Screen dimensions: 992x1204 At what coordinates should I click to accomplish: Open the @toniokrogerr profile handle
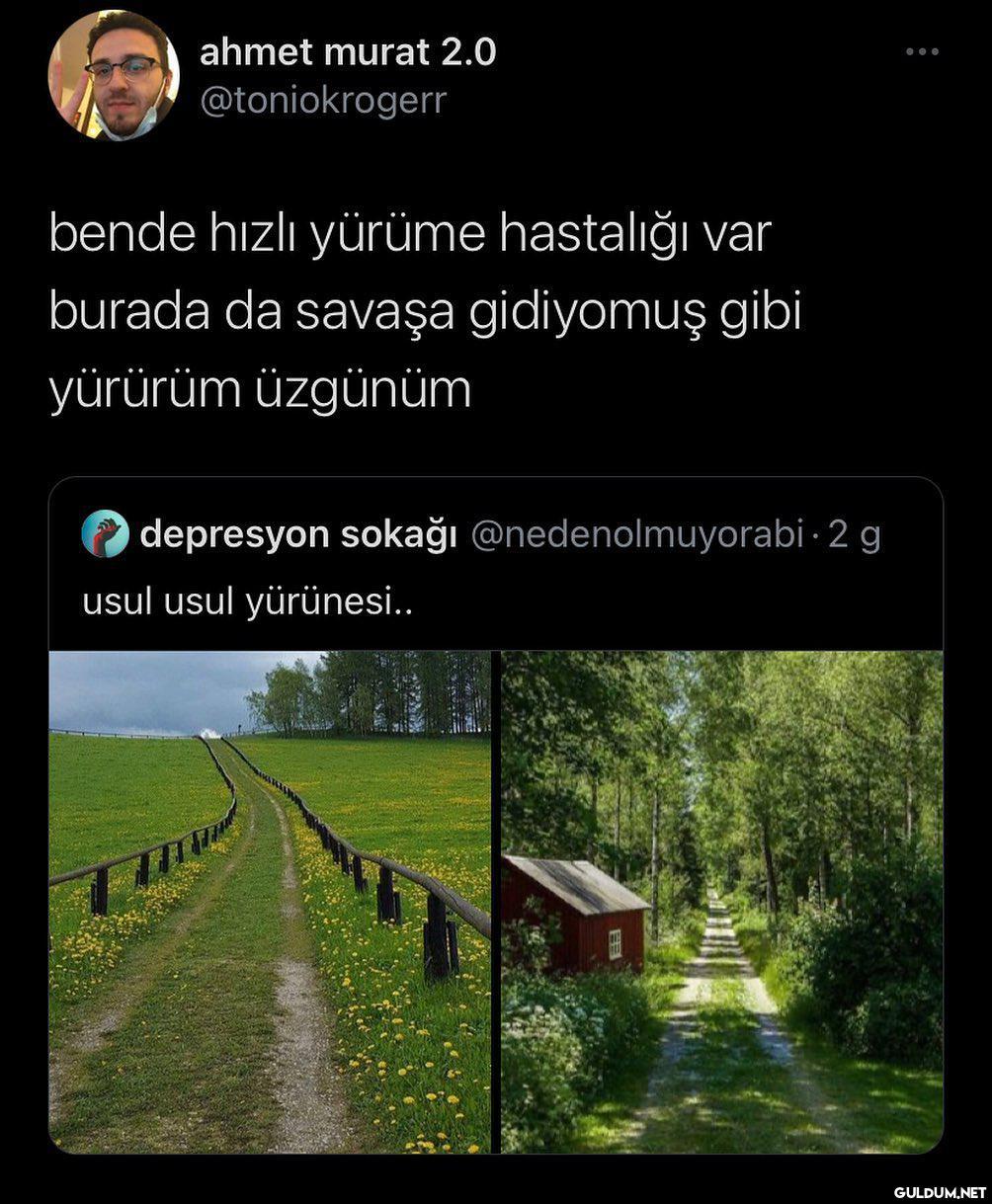(x=323, y=100)
